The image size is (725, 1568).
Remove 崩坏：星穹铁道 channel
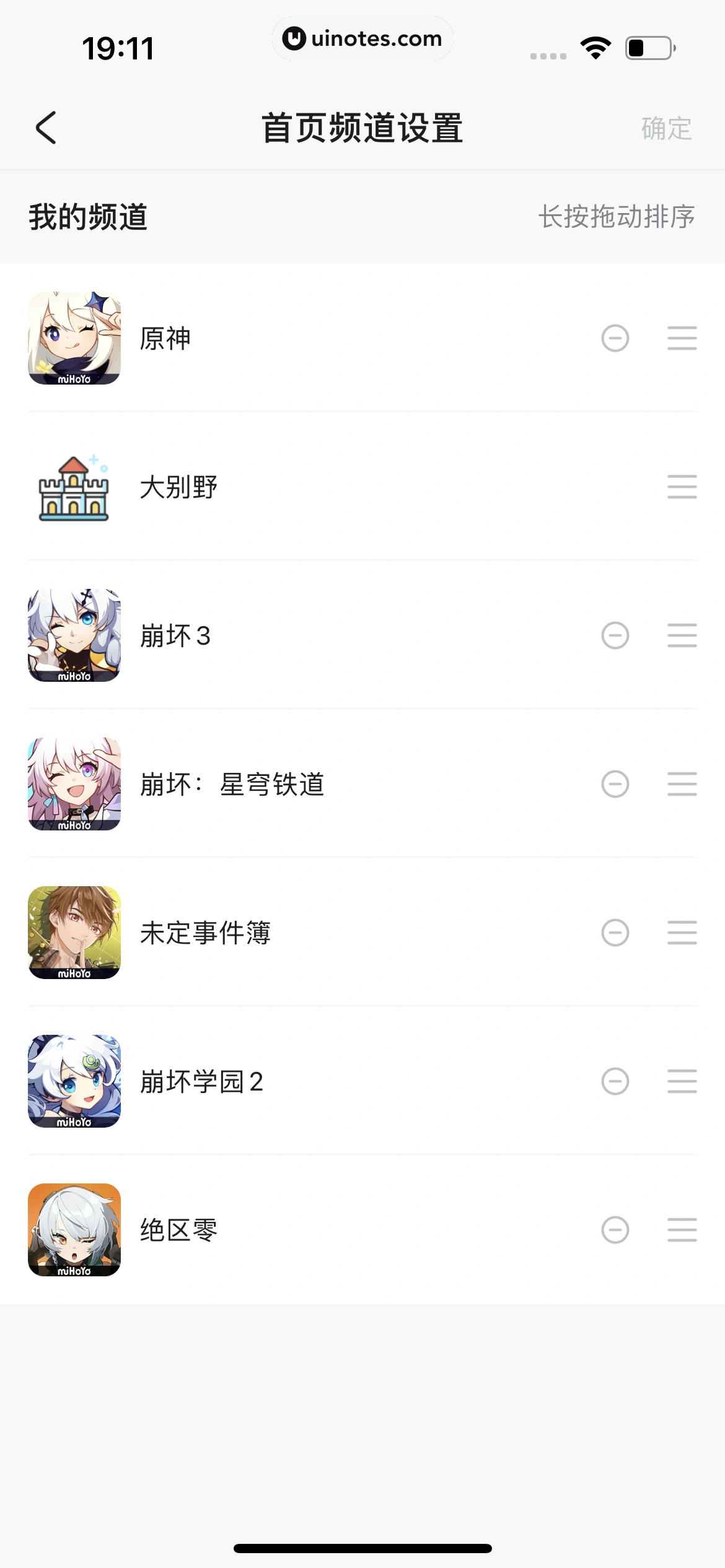pos(615,784)
